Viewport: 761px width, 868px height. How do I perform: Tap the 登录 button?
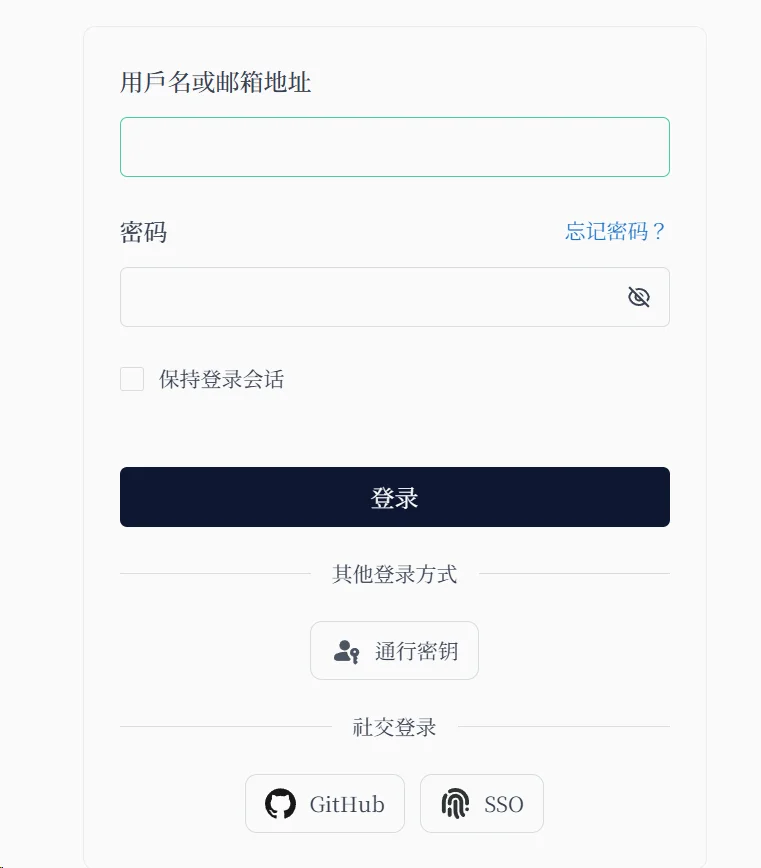pos(394,497)
